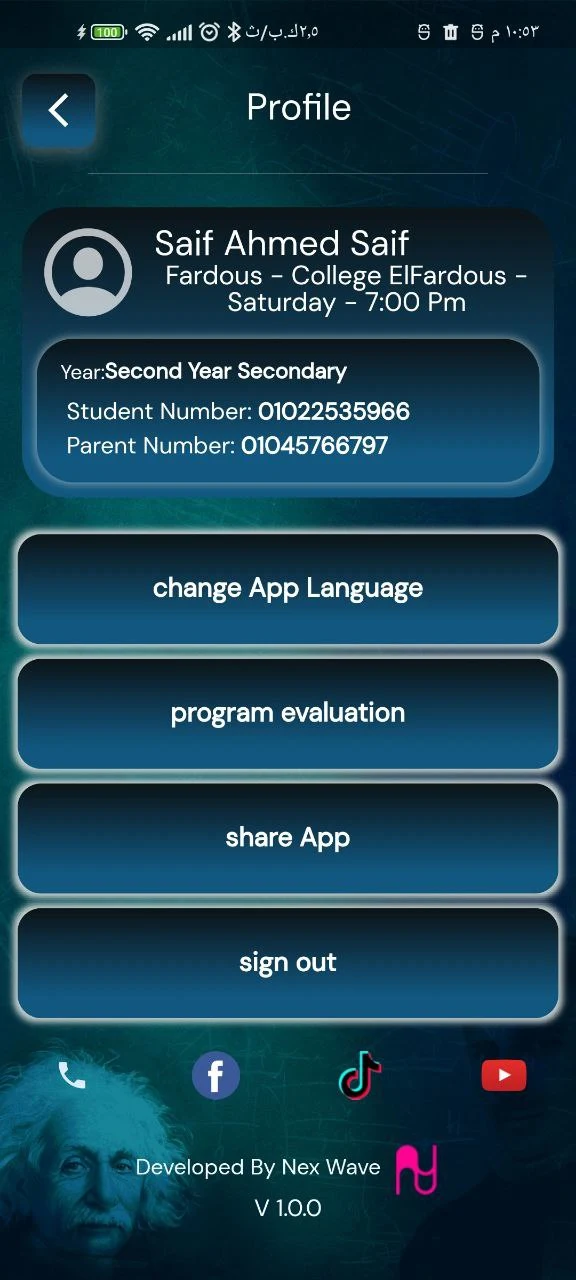The height and width of the screenshot is (1280, 576).
Task: Open the TikTok icon
Action: [360, 1076]
